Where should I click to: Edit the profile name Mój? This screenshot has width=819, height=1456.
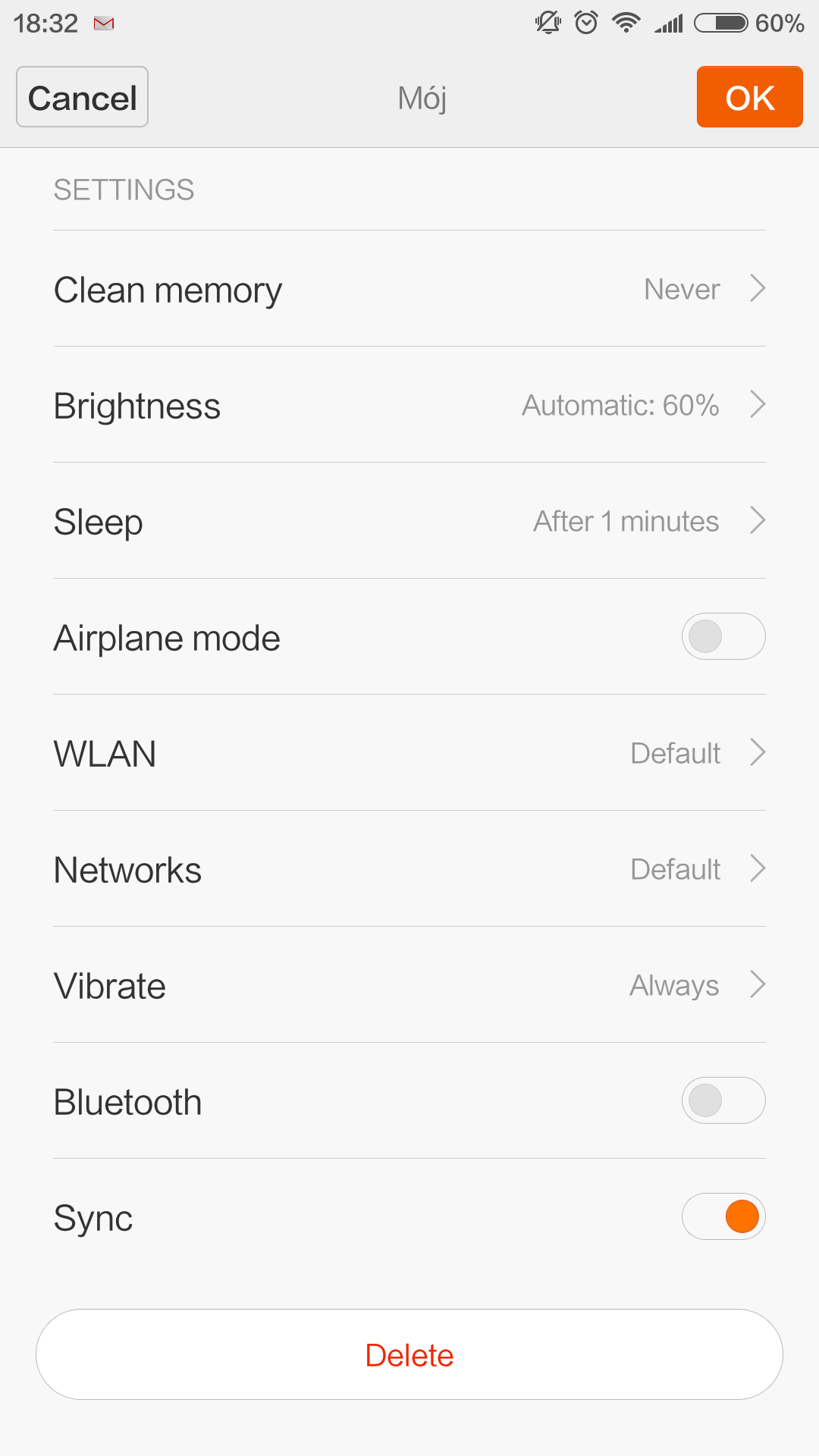click(x=422, y=99)
